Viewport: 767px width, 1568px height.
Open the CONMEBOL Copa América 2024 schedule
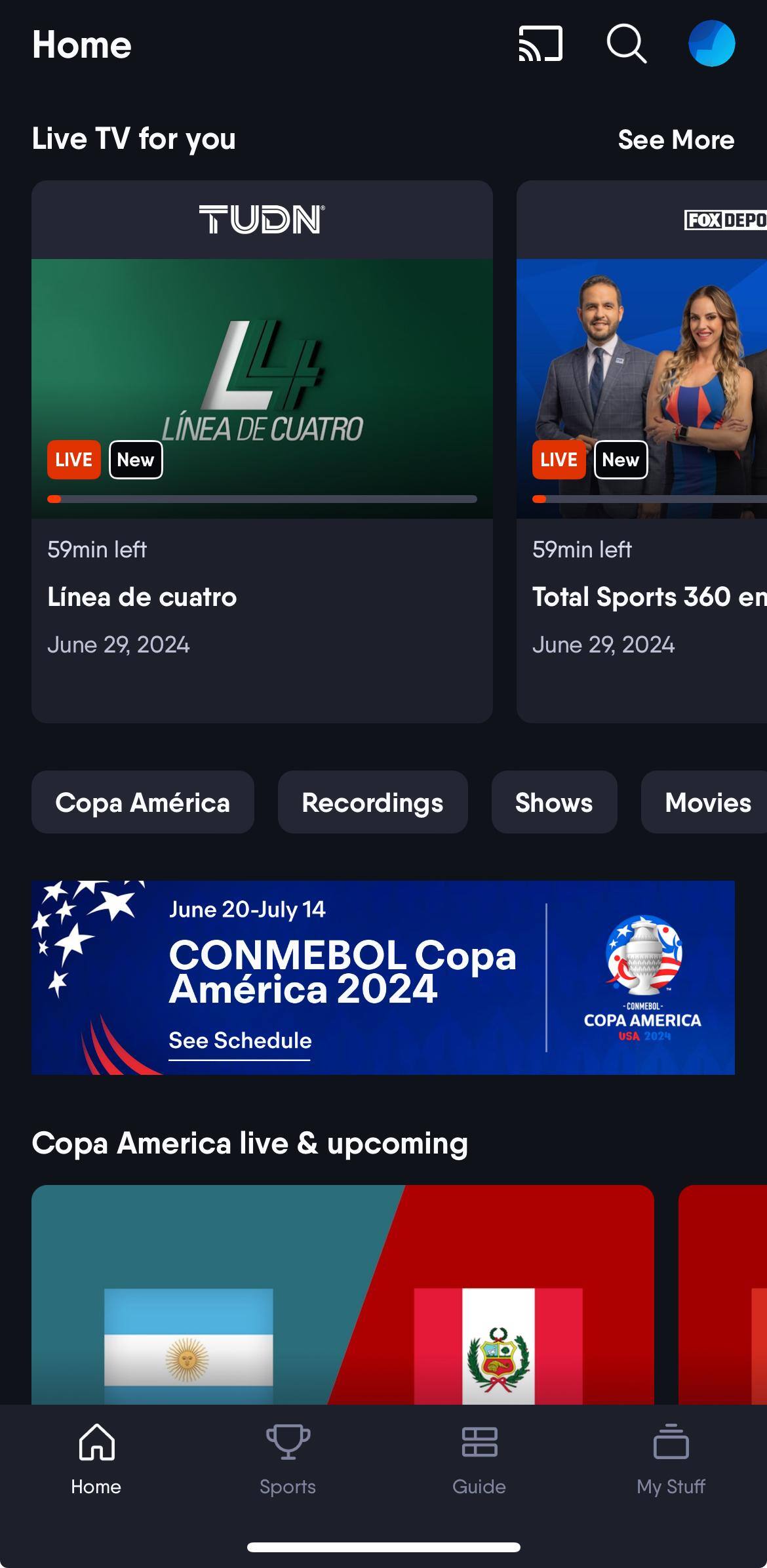(x=240, y=1041)
